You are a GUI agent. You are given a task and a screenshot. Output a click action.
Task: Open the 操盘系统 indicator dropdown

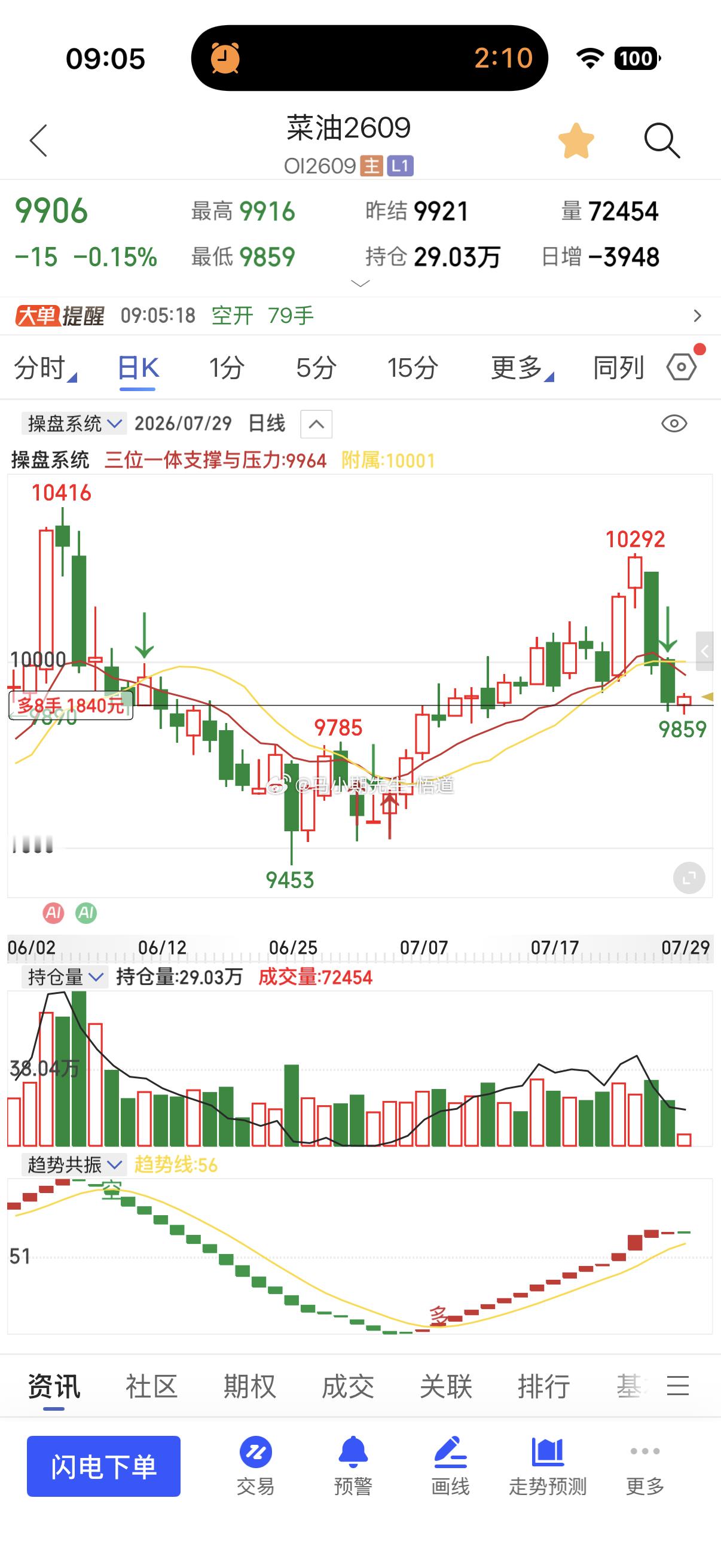tap(74, 423)
